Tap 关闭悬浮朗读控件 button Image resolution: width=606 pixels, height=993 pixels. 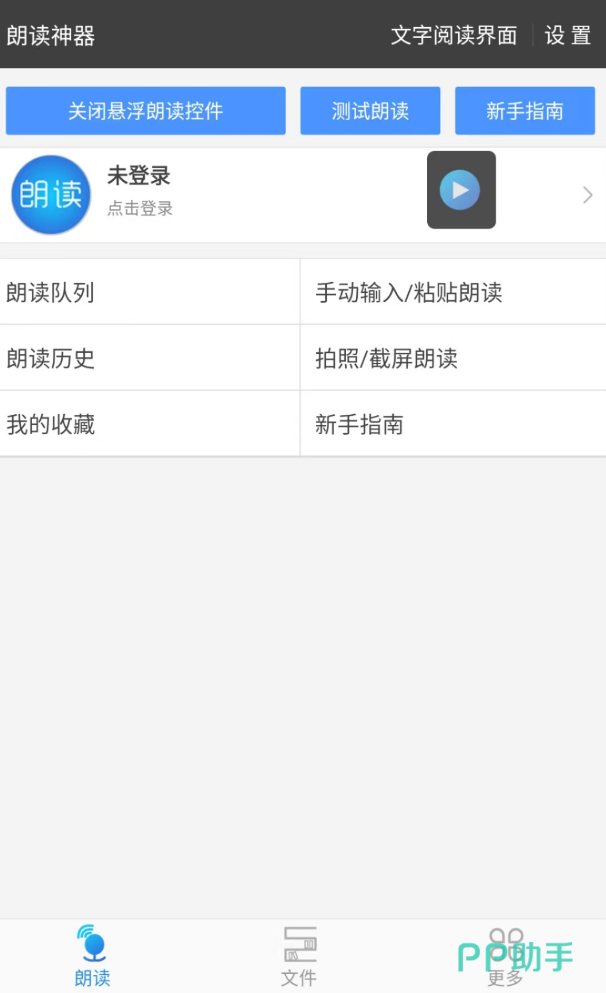click(x=146, y=111)
